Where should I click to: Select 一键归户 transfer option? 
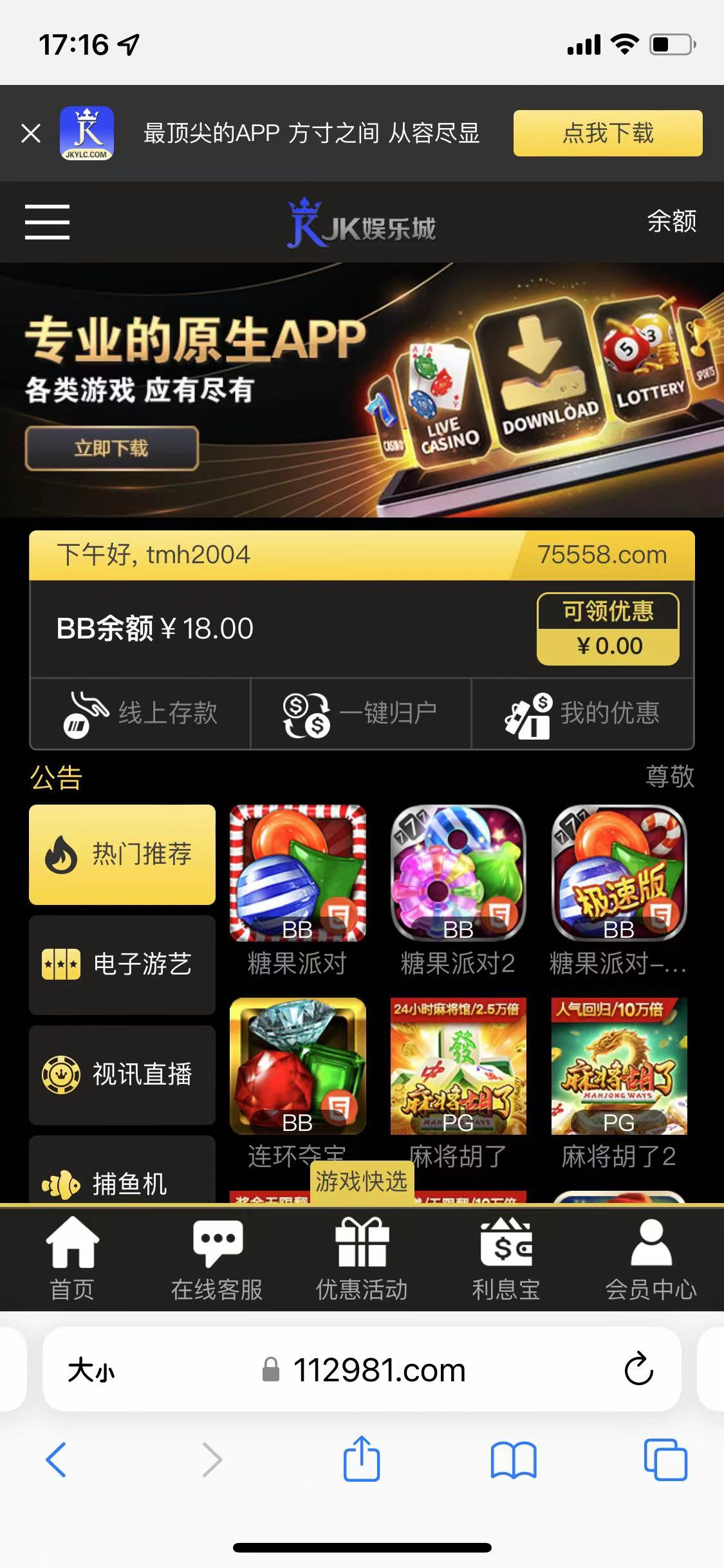coord(360,714)
